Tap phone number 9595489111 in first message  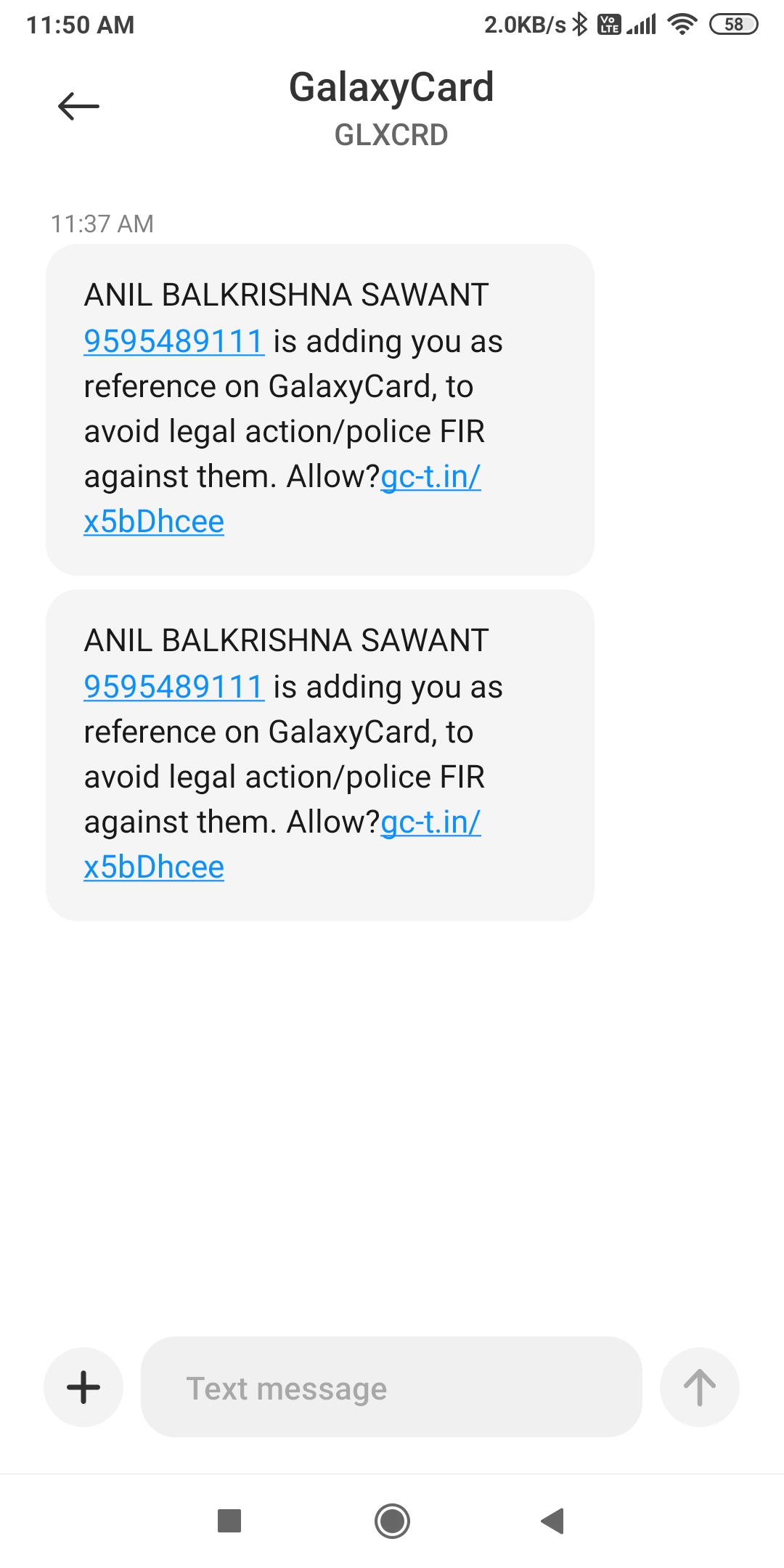173,341
